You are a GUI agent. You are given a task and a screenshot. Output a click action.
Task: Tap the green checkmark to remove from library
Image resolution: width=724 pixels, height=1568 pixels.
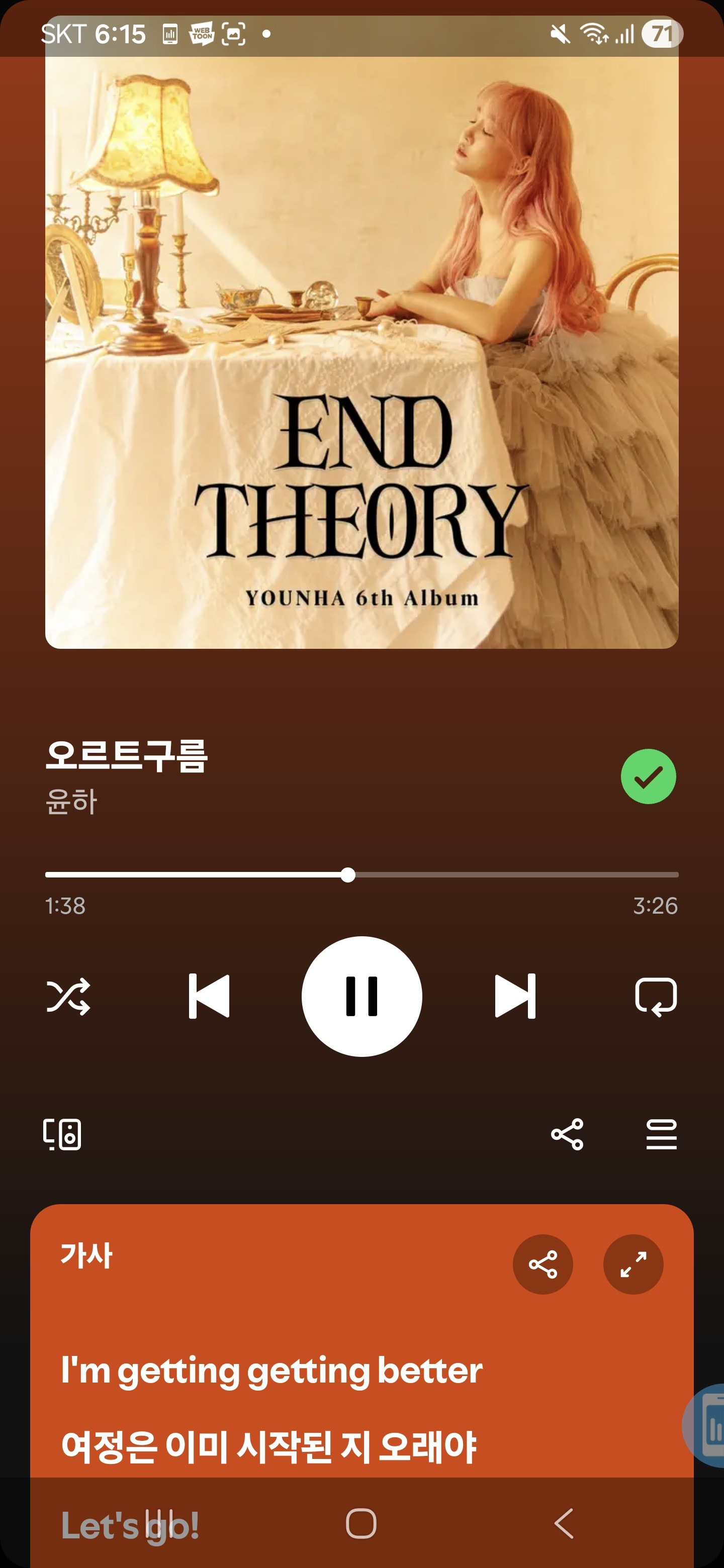coord(649,775)
